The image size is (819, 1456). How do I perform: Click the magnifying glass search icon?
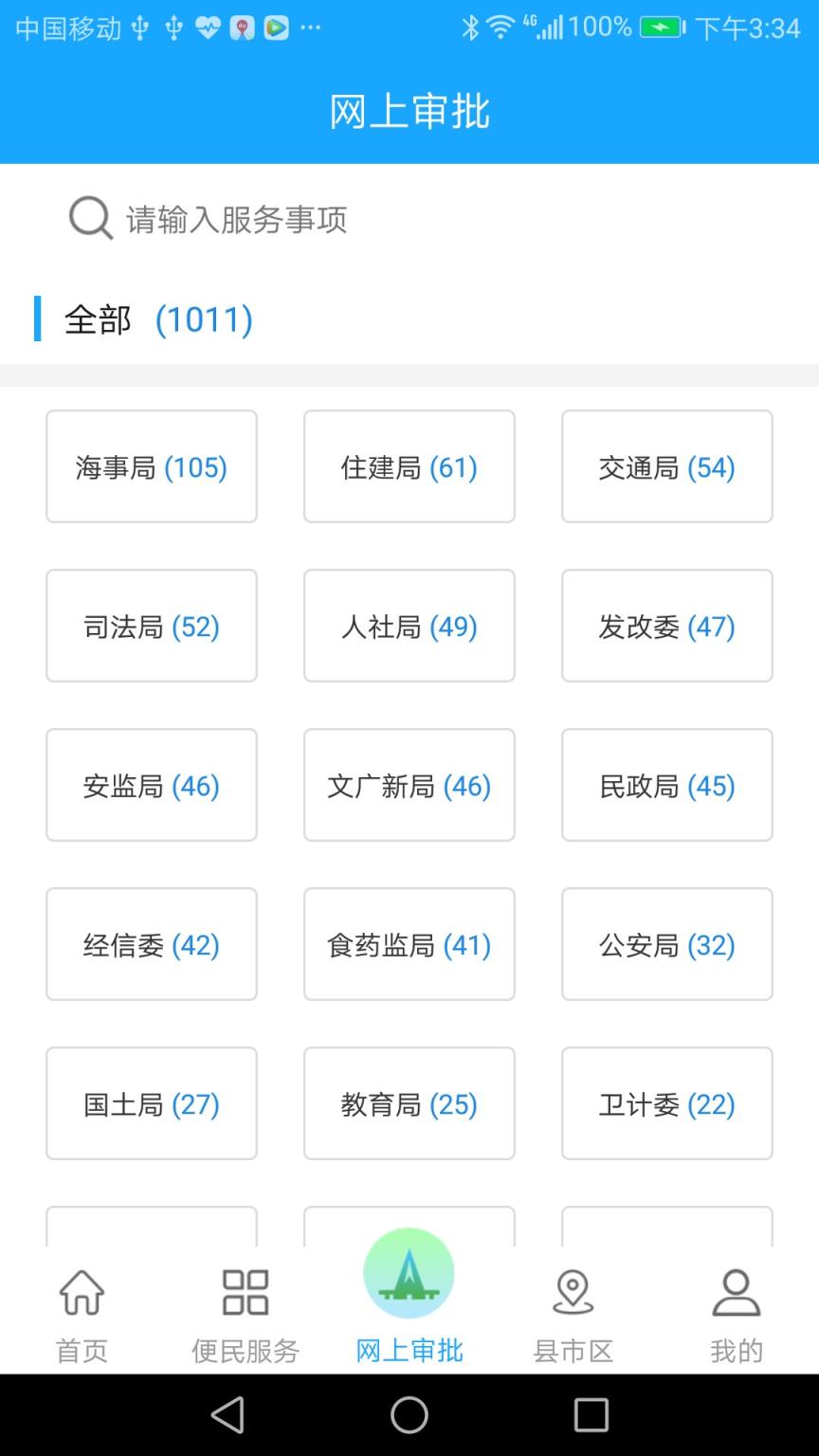[x=89, y=217]
